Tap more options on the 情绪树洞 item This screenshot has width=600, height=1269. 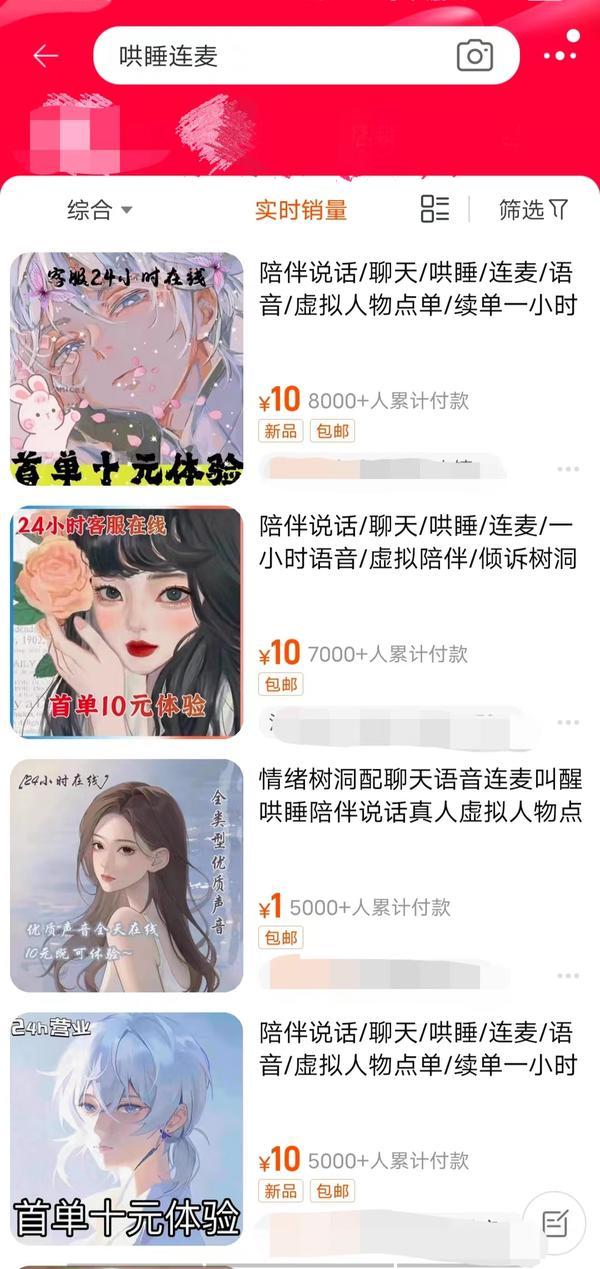click(x=568, y=975)
